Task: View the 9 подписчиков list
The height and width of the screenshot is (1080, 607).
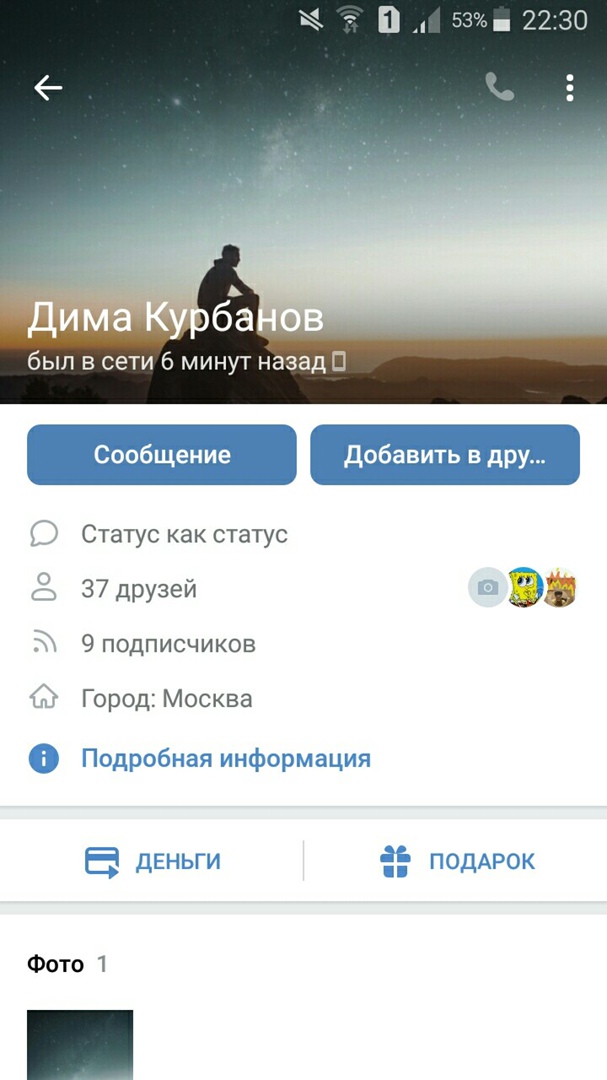Action: pyautogui.click(x=168, y=644)
